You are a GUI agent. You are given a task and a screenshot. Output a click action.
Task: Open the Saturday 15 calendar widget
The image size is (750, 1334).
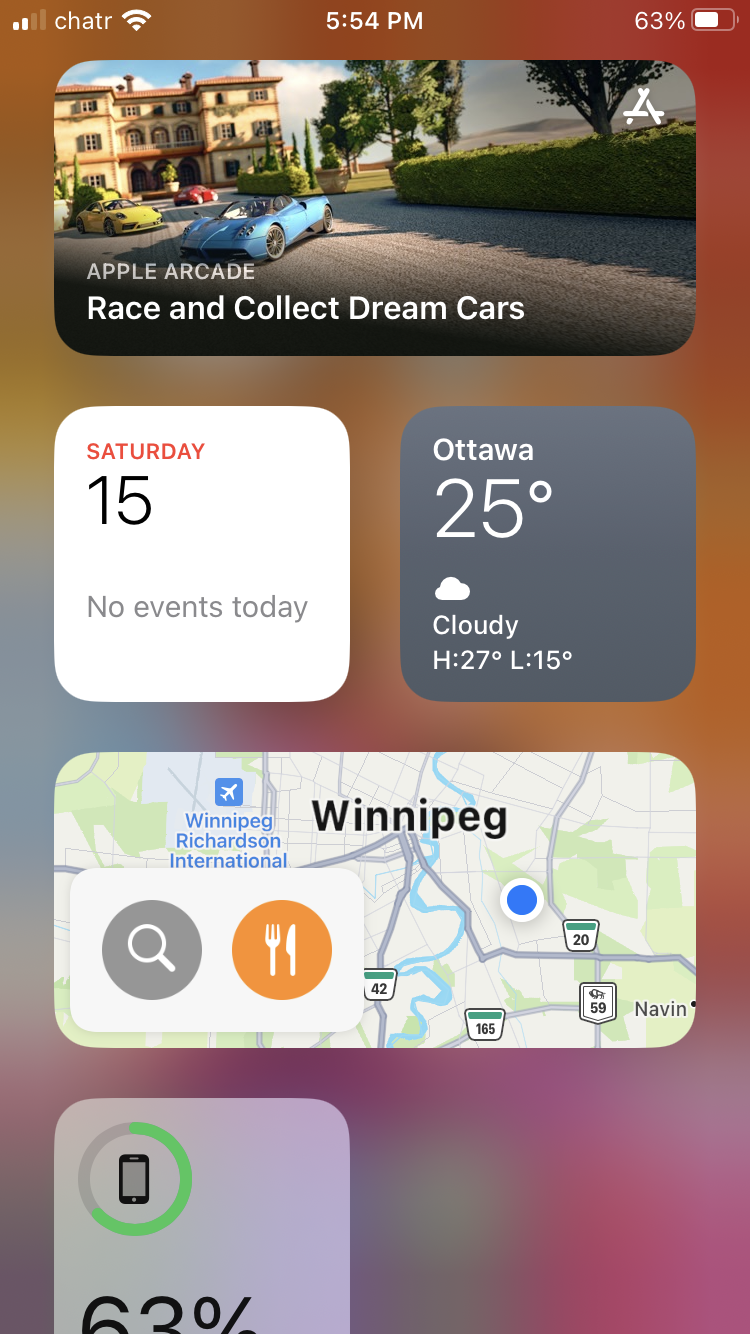201,553
